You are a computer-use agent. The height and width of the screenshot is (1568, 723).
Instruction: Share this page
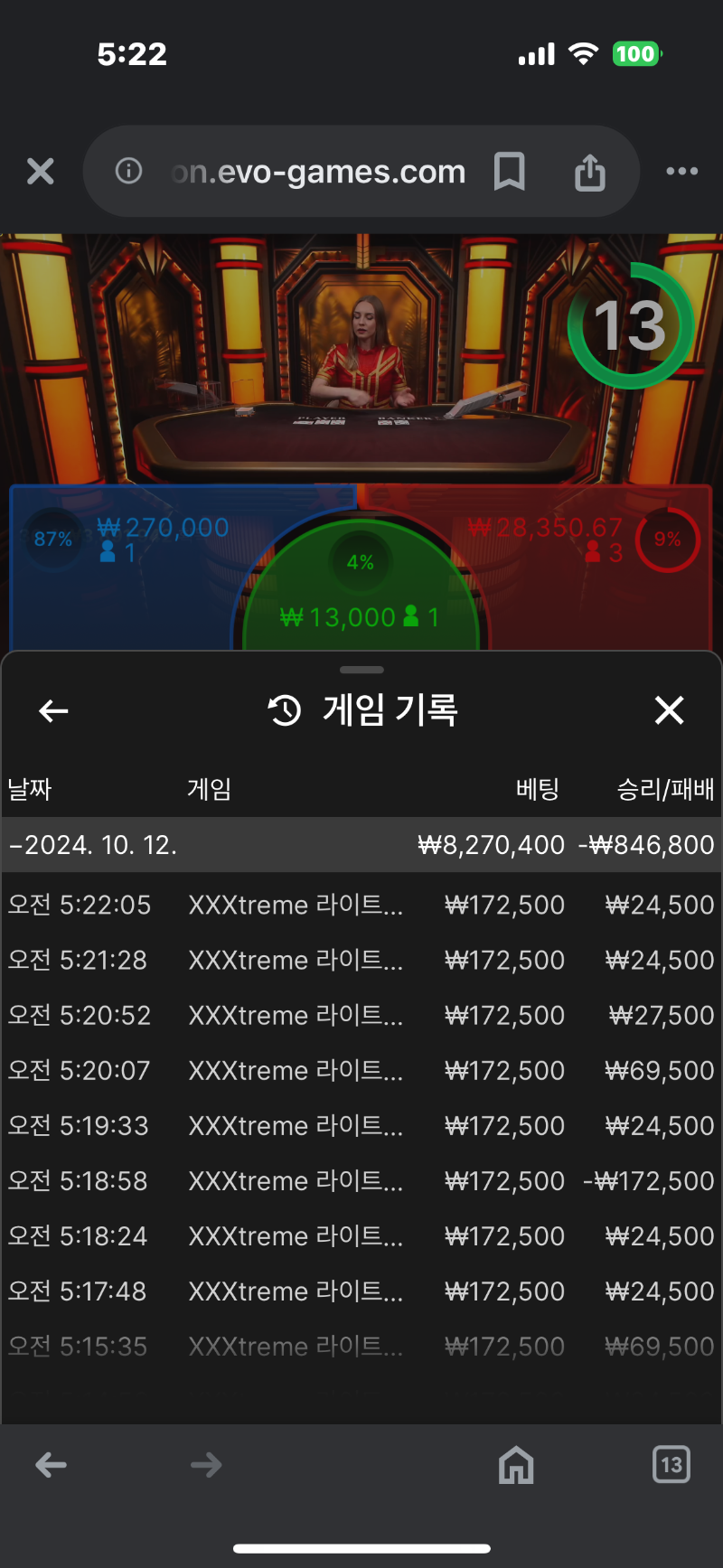pyautogui.click(x=590, y=171)
